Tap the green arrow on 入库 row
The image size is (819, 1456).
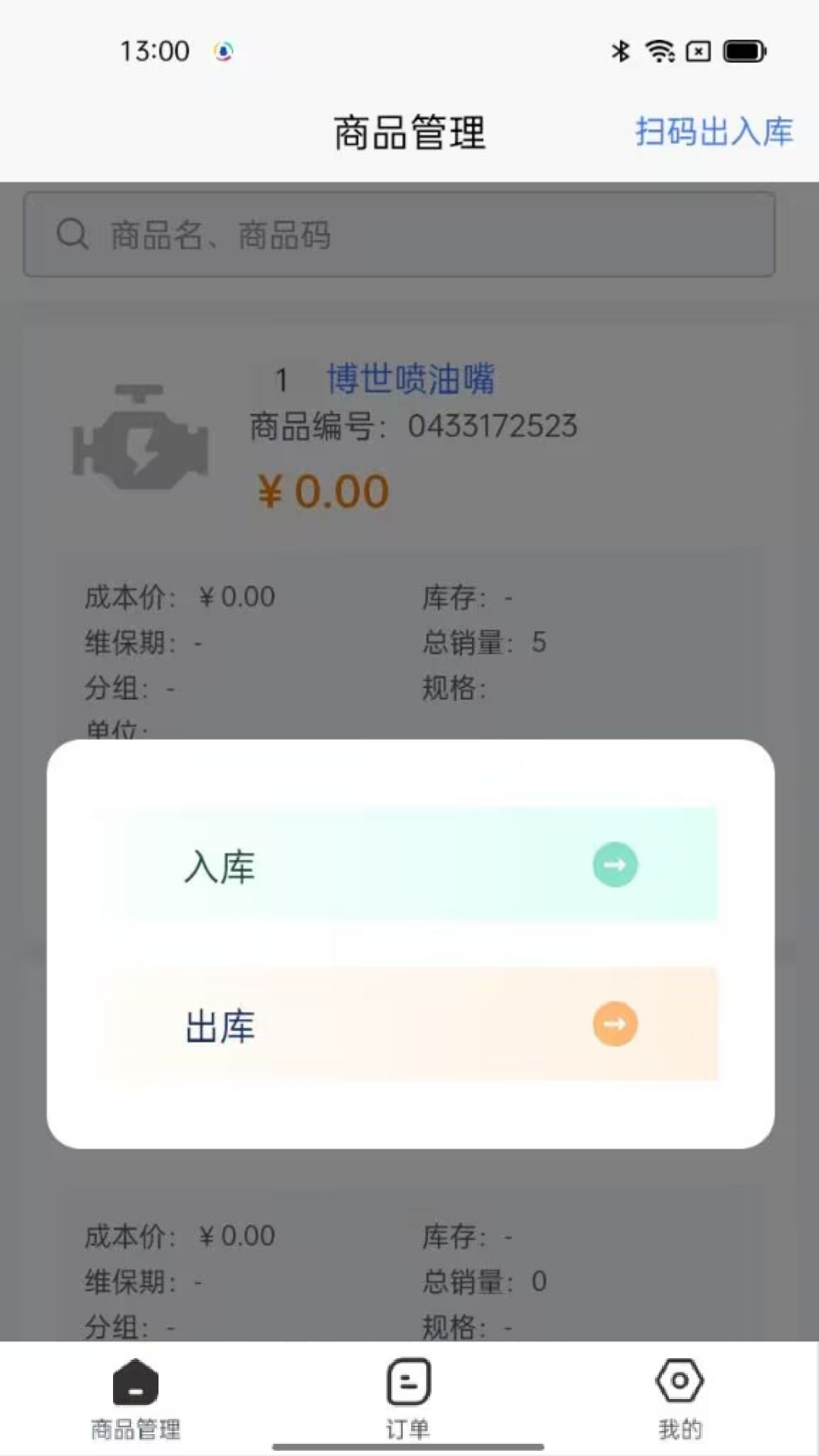click(614, 864)
